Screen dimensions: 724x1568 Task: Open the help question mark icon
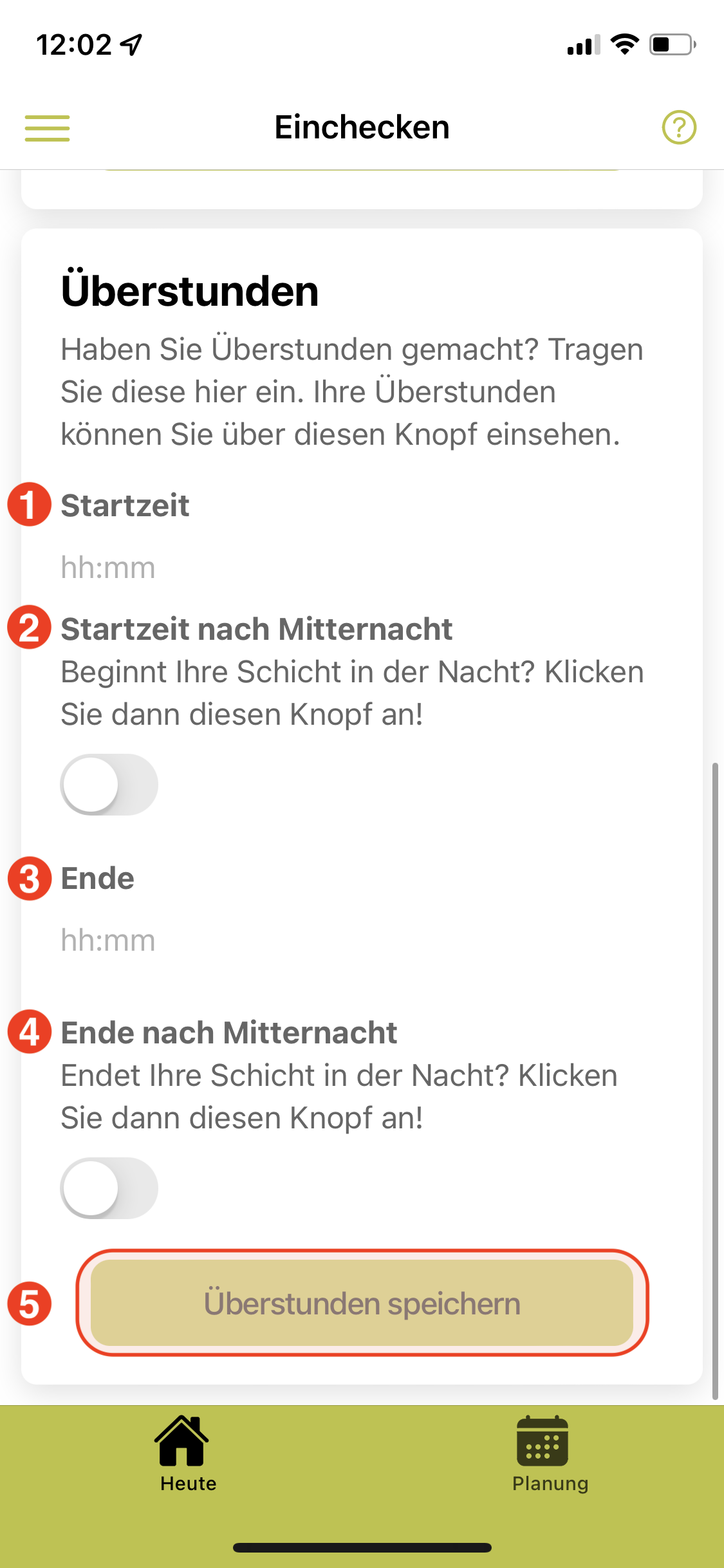[x=679, y=127]
